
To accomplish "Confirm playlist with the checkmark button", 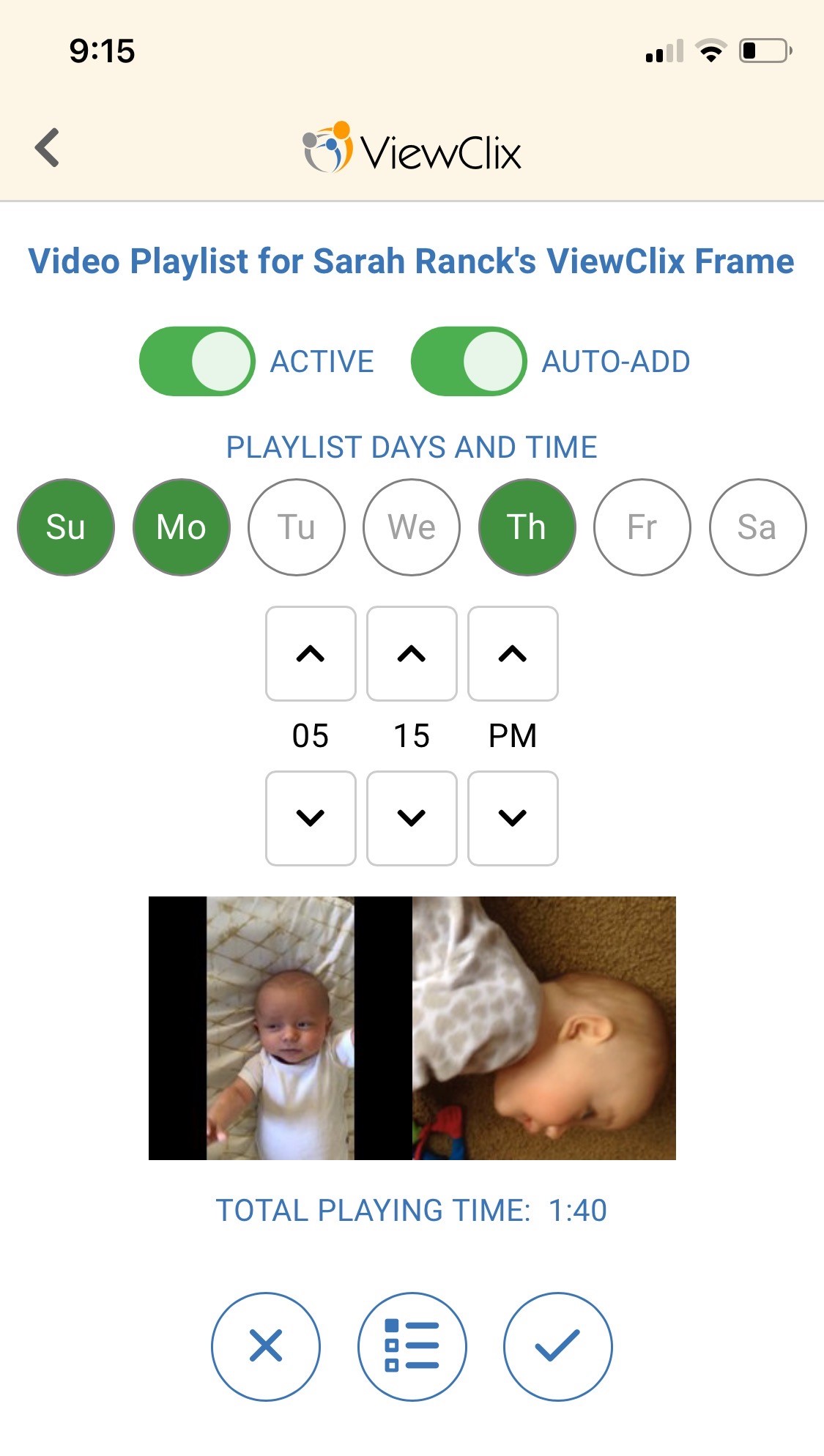I will pos(557,1346).
